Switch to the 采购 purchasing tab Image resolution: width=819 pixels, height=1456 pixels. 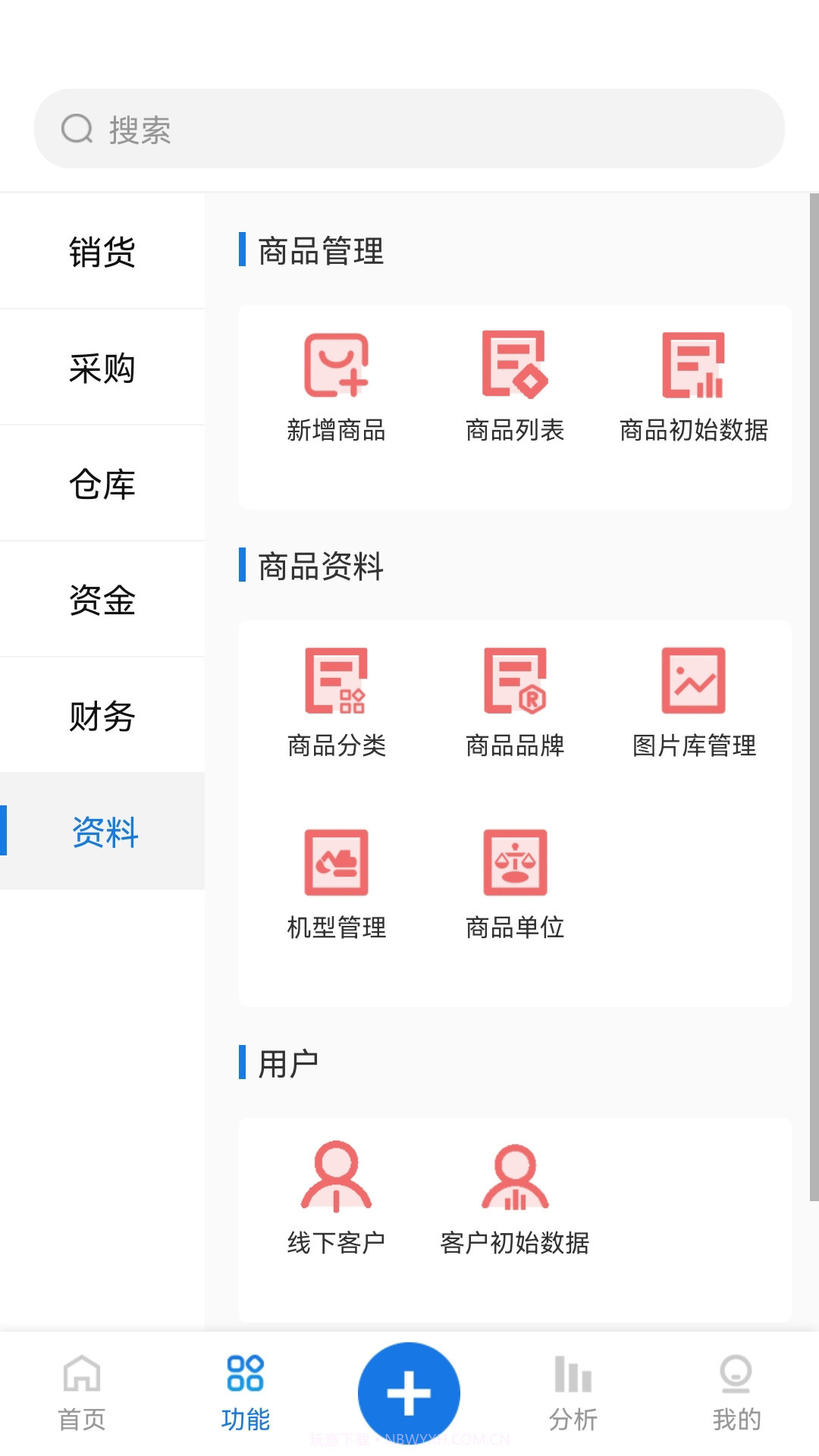point(103,370)
